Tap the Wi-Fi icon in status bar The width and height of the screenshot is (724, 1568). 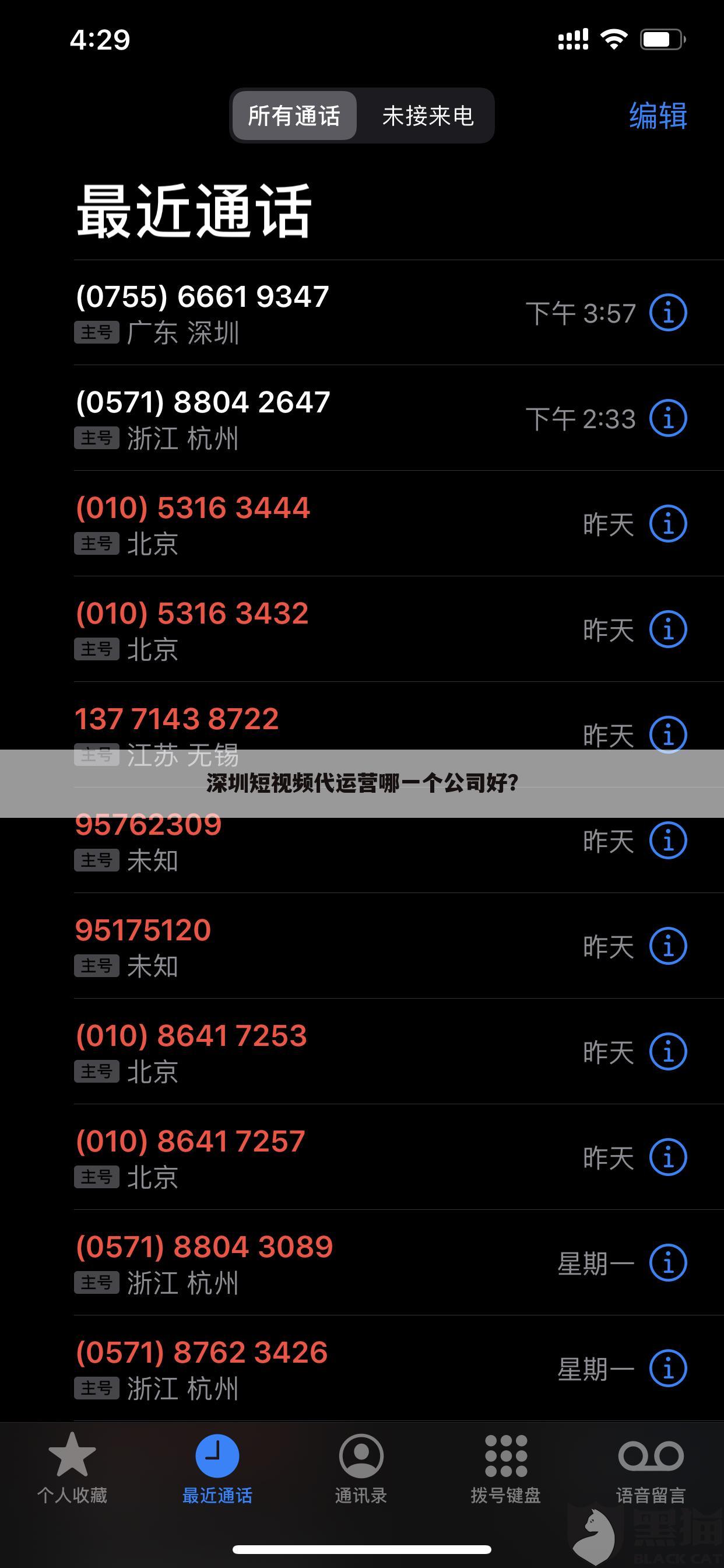613,38
